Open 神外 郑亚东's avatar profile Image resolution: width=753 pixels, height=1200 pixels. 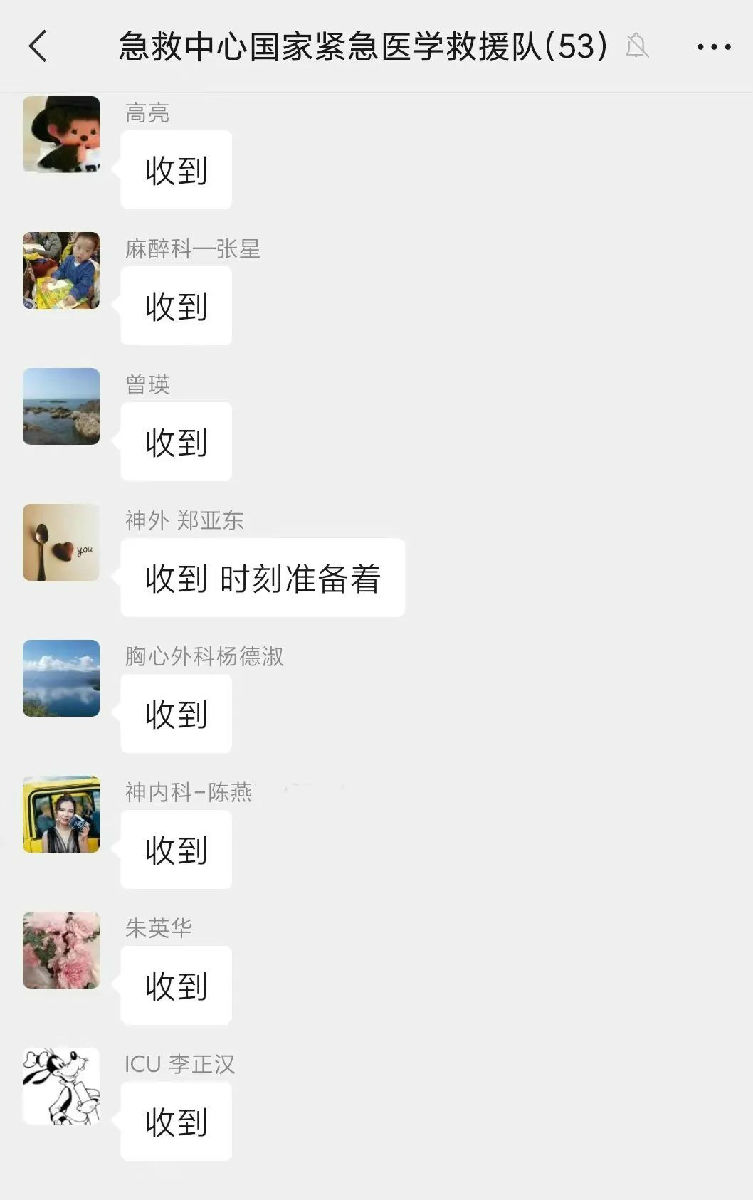[61, 542]
